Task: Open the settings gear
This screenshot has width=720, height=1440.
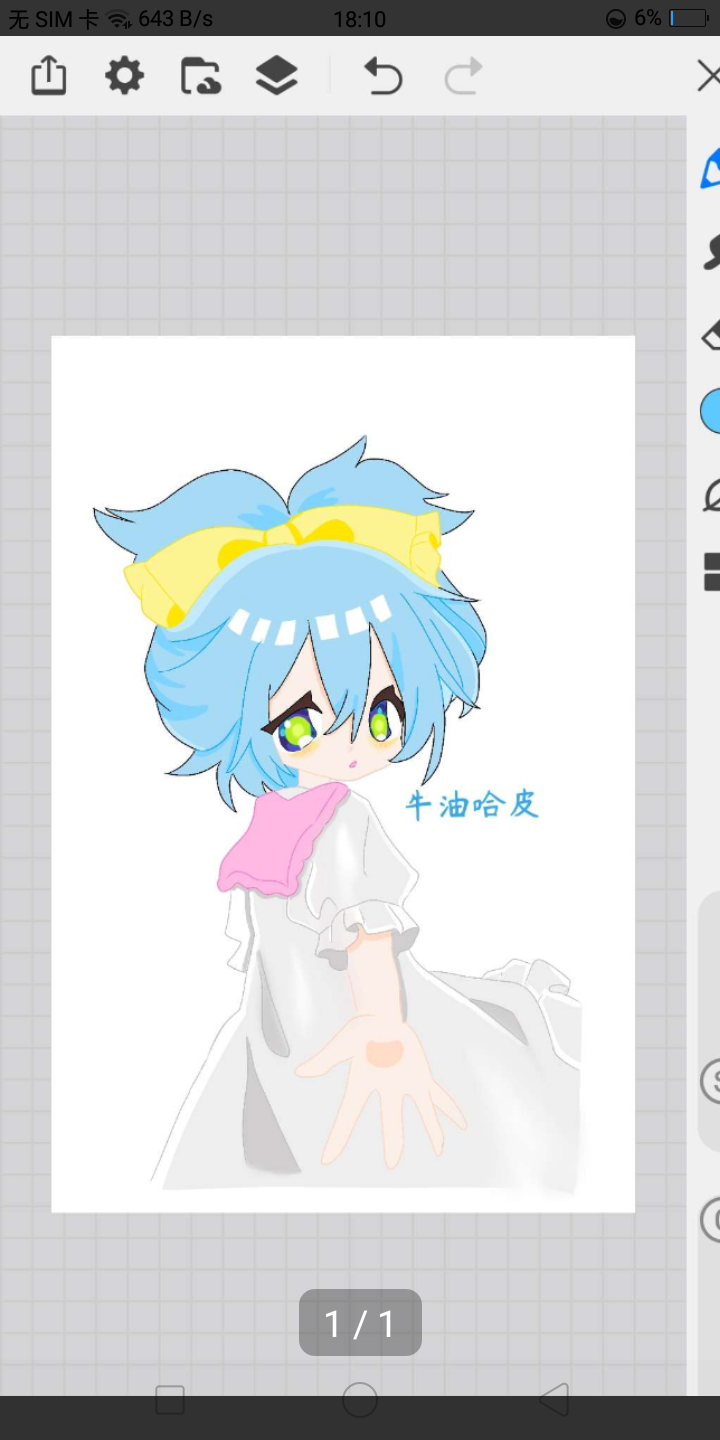Action: pyautogui.click(x=125, y=76)
